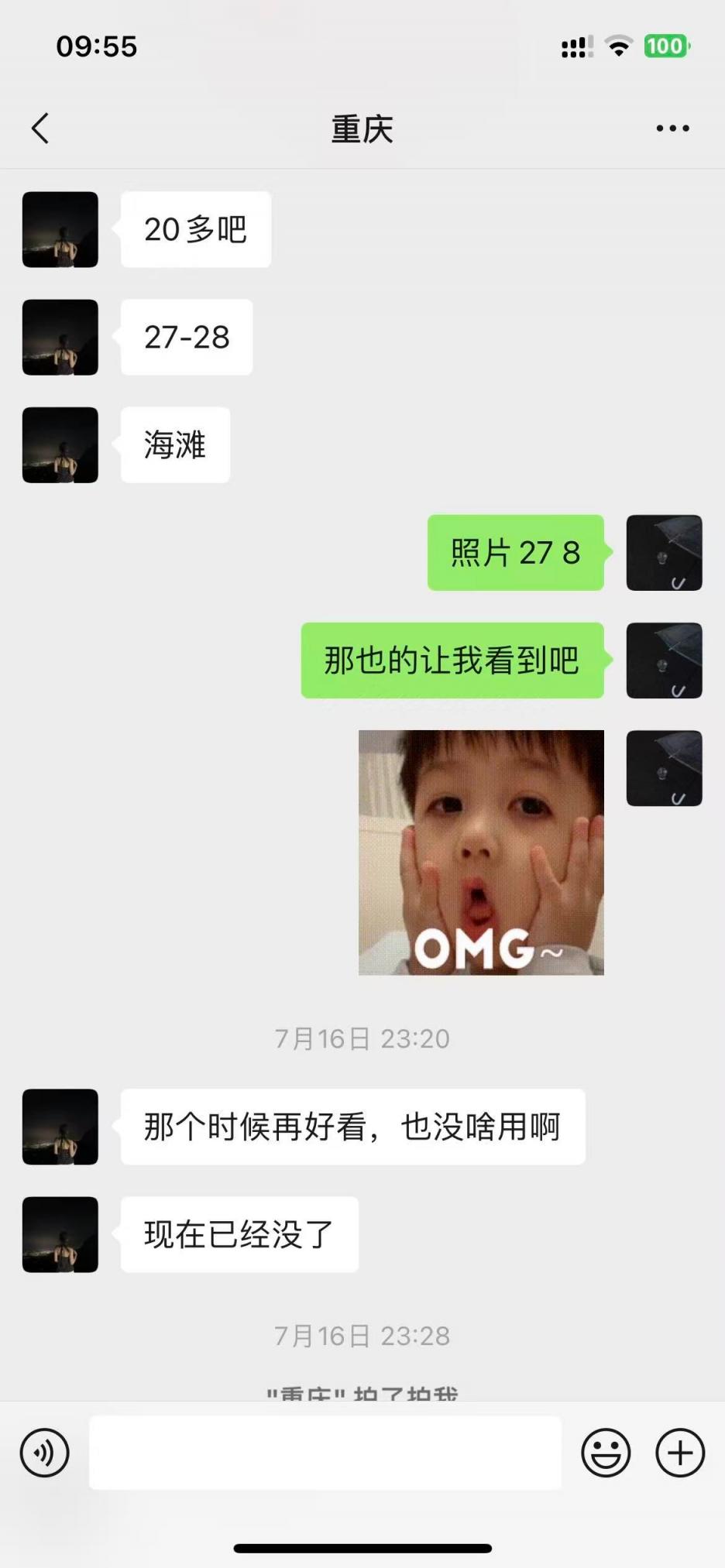Open the OMG sticker image

point(481,852)
